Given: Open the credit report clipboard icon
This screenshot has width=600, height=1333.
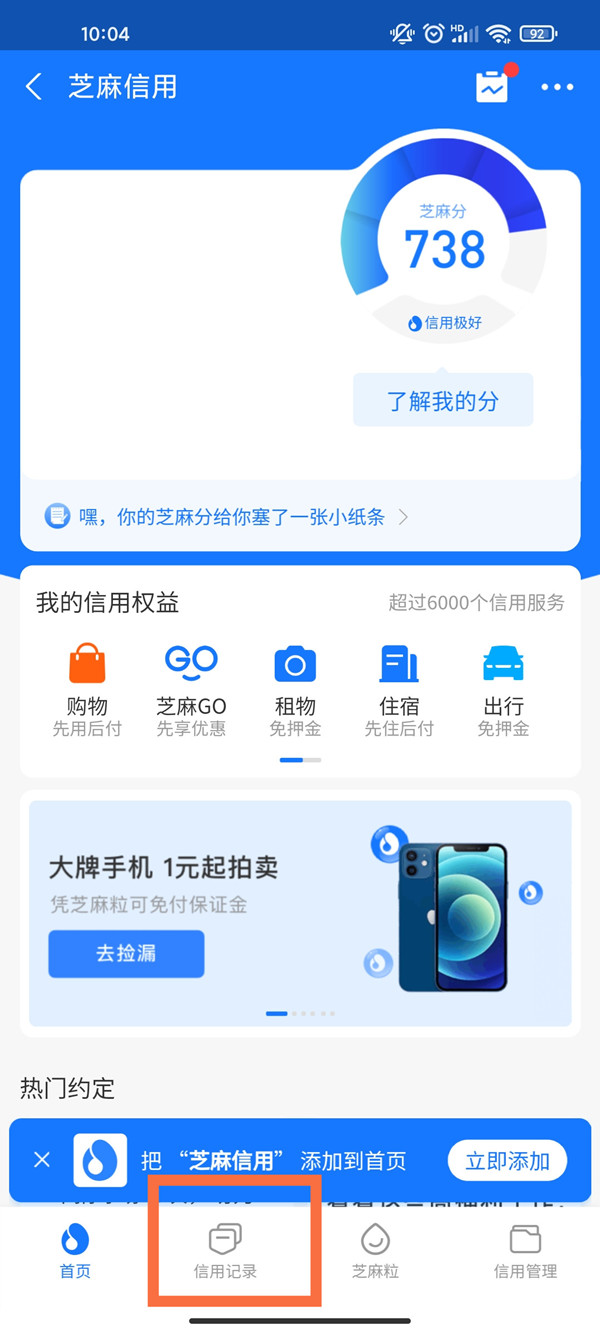Looking at the screenshot, I should (492, 87).
